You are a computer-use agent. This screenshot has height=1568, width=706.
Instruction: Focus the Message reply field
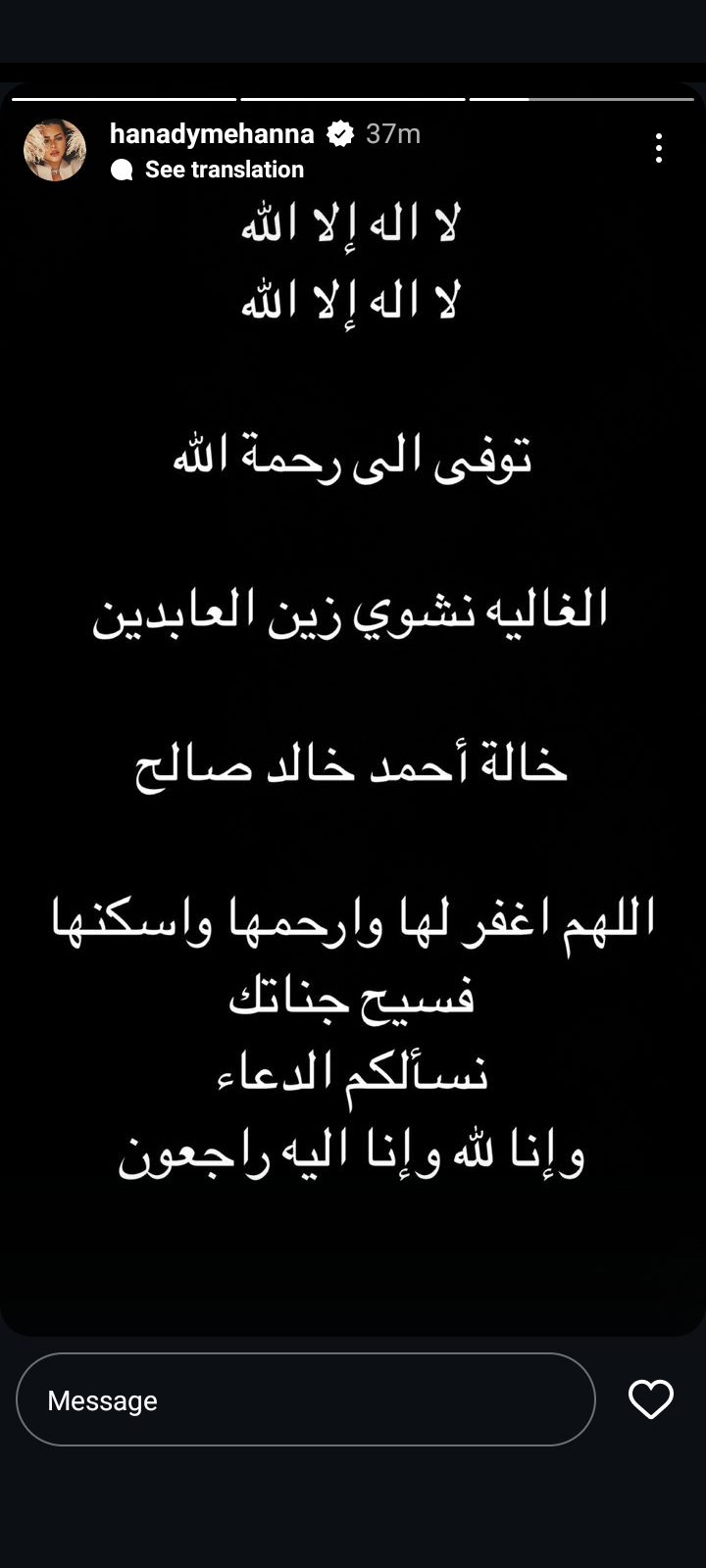(305, 1399)
